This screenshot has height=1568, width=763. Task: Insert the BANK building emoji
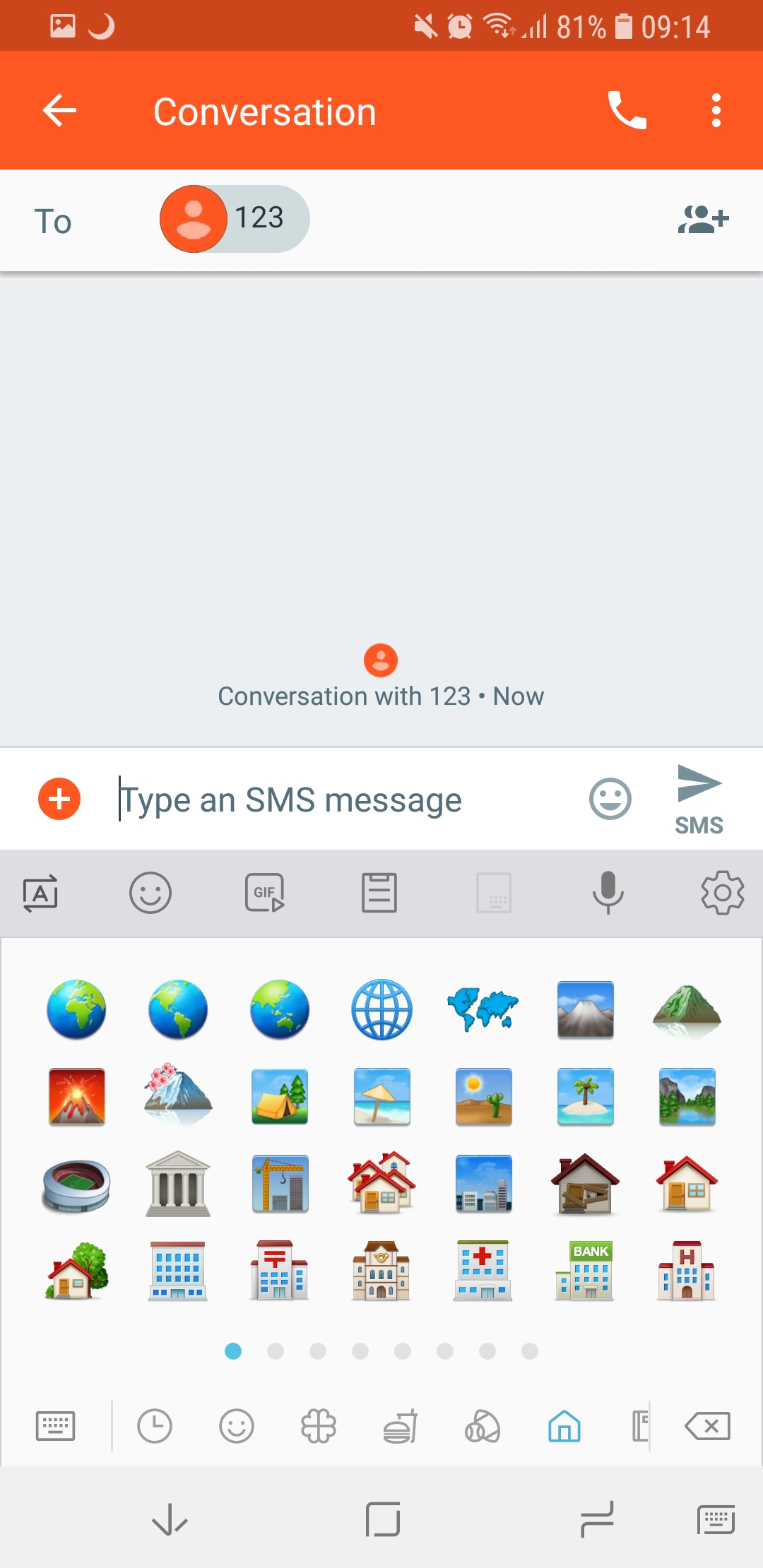coord(585,1271)
